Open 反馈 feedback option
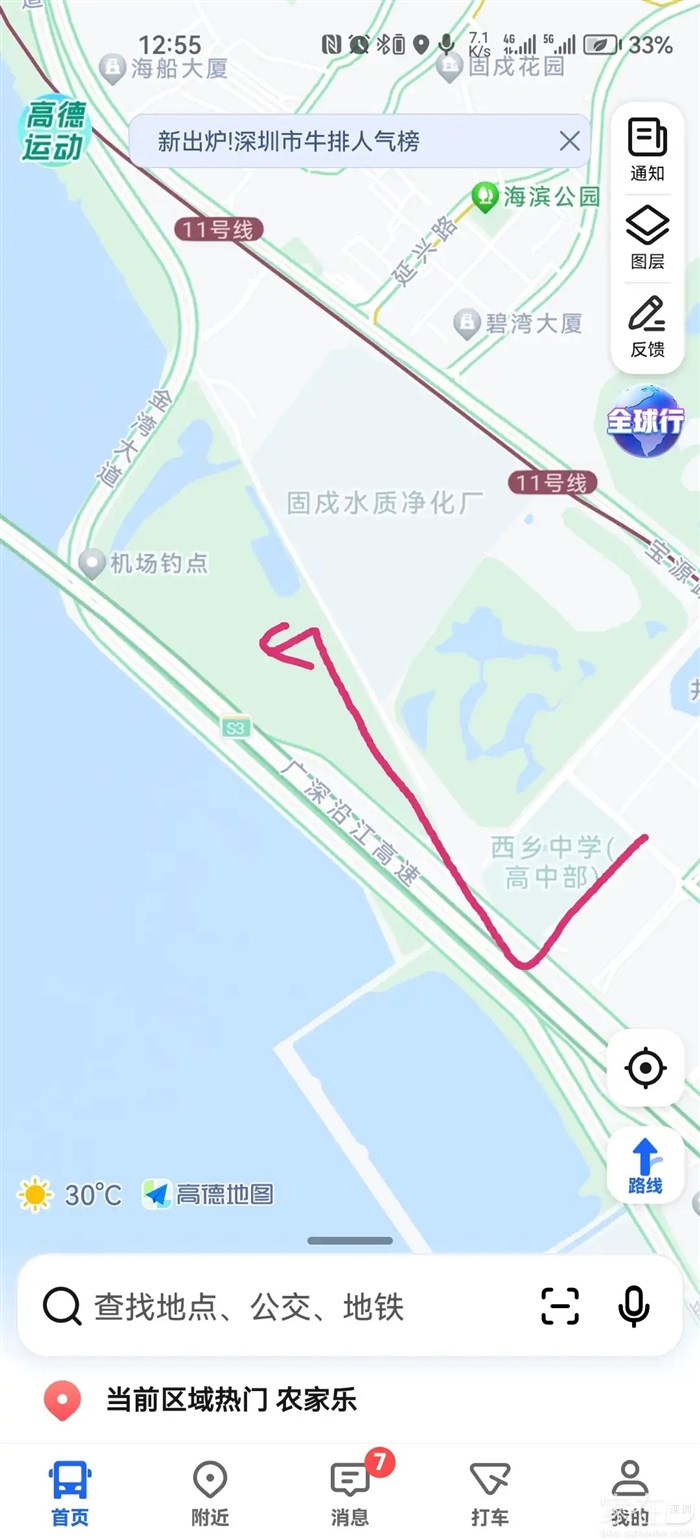The height and width of the screenshot is (1540, 700). point(647,327)
